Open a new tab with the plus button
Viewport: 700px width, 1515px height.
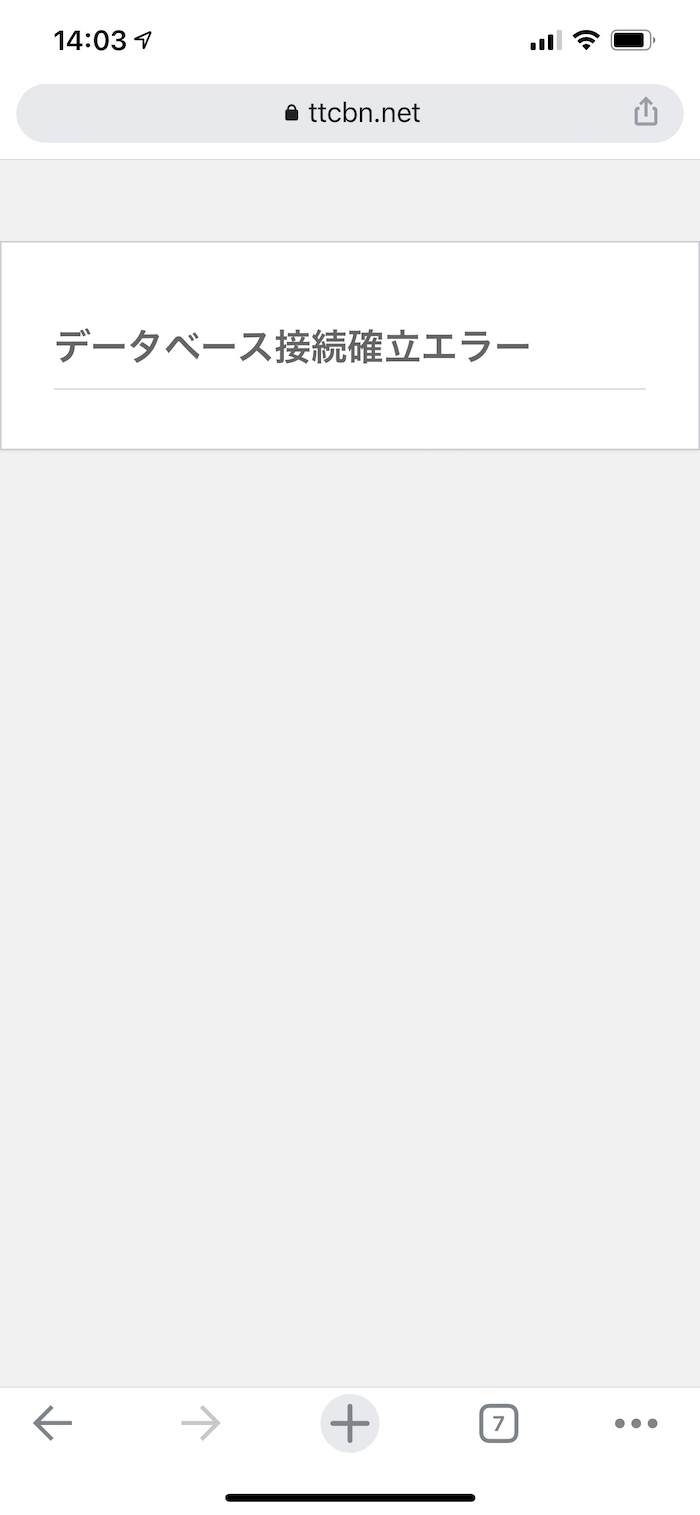point(350,1422)
